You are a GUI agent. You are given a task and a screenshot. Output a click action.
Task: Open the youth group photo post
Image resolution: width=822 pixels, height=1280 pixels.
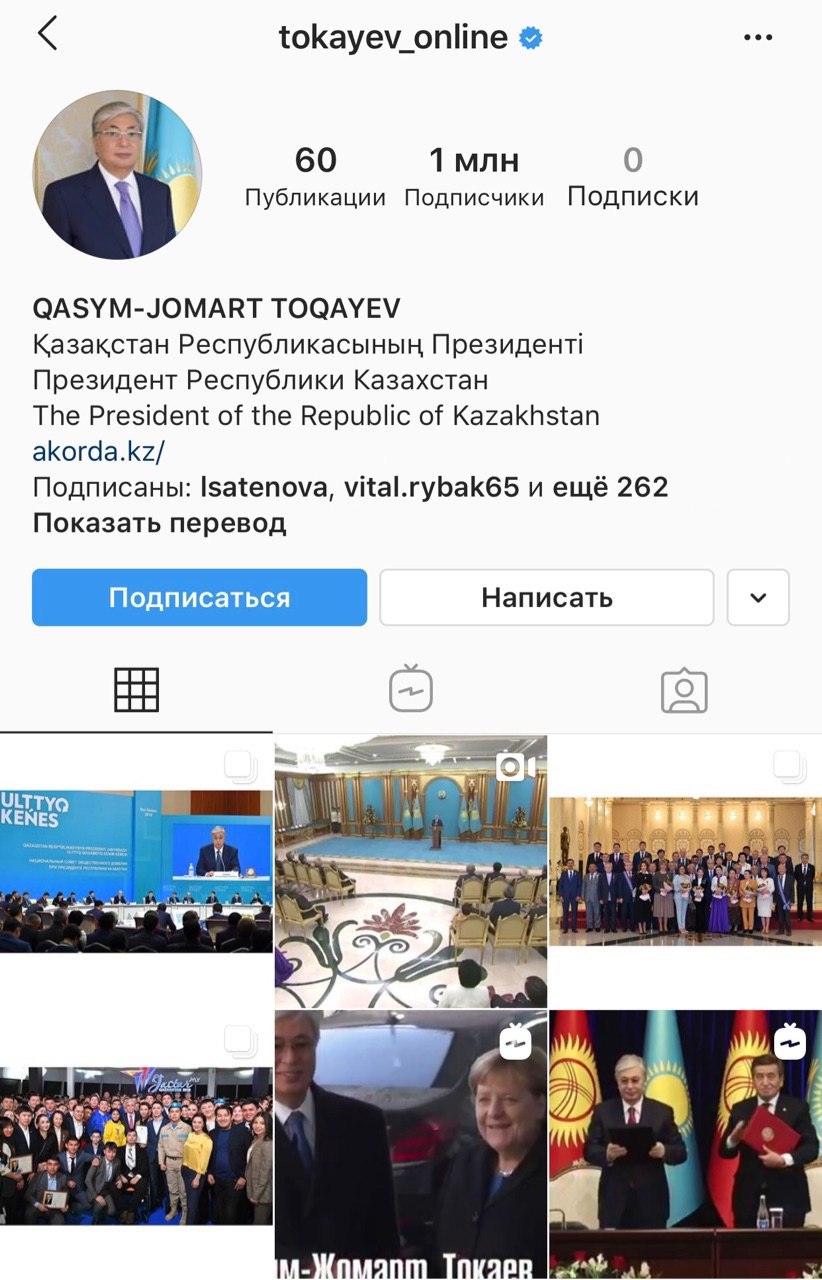pos(136,1145)
